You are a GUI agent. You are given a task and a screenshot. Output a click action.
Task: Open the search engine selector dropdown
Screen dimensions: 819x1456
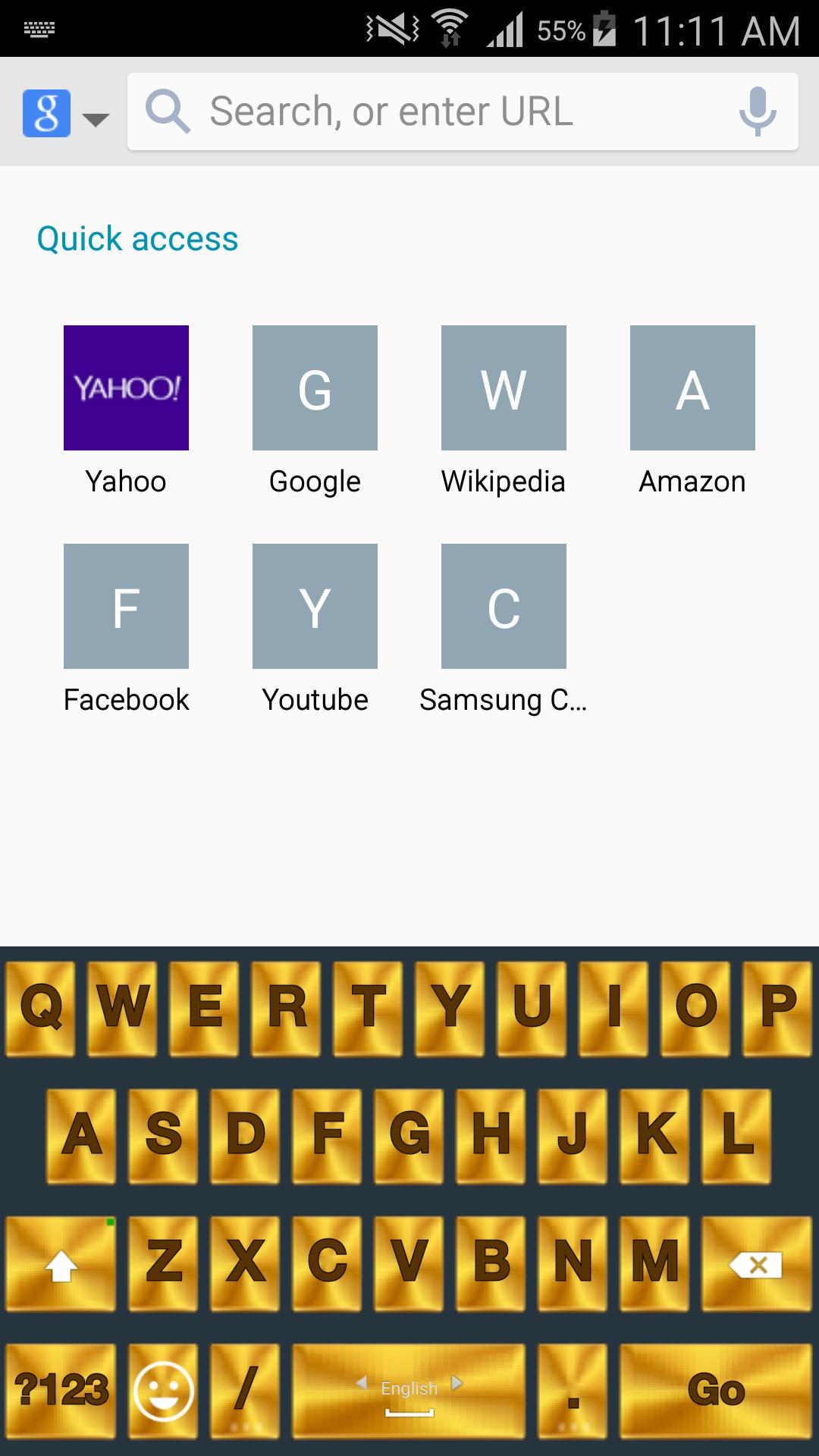pyautogui.click(x=65, y=114)
